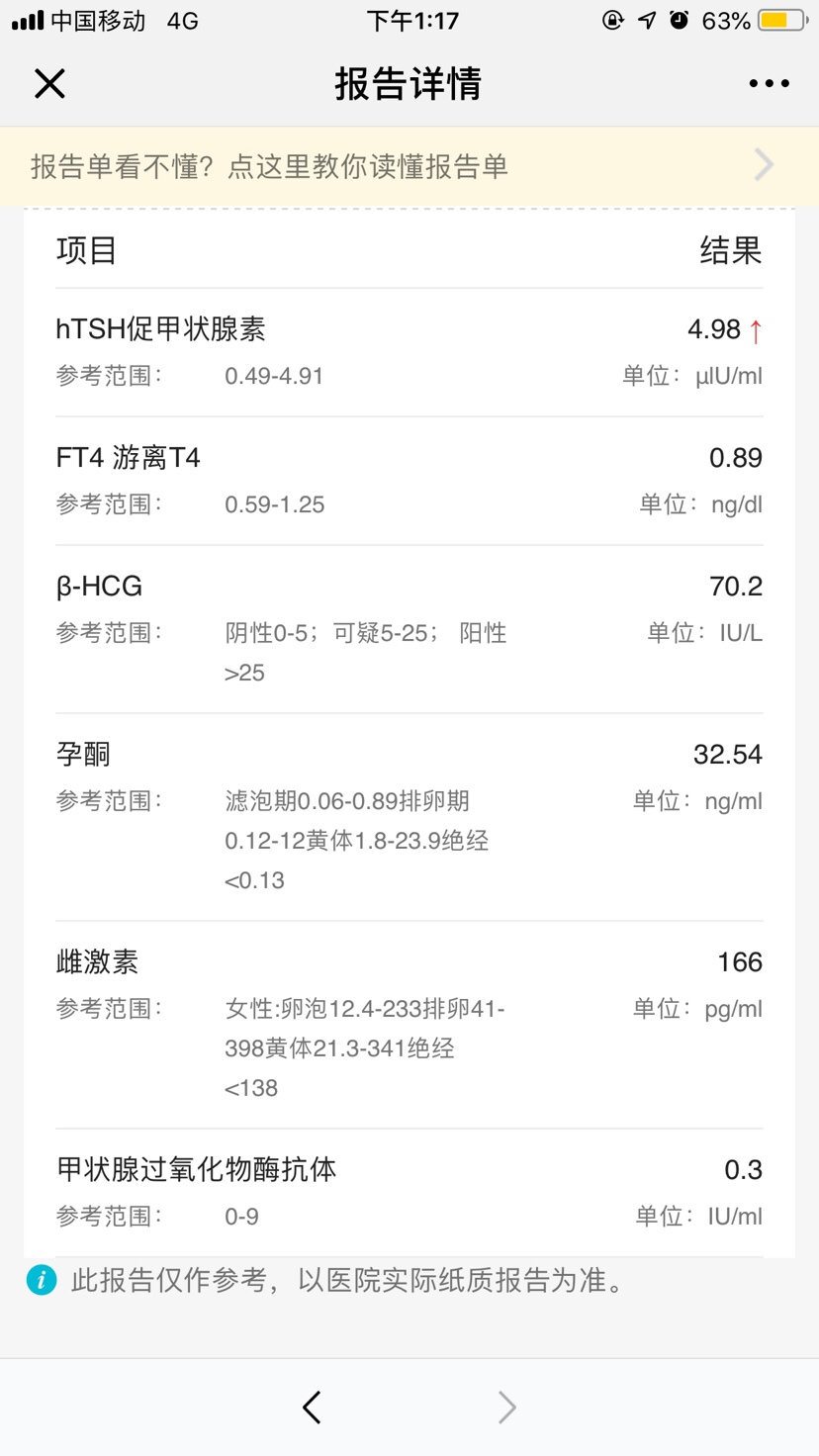Open the guide for reading the report

pyautogui.click(x=409, y=166)
